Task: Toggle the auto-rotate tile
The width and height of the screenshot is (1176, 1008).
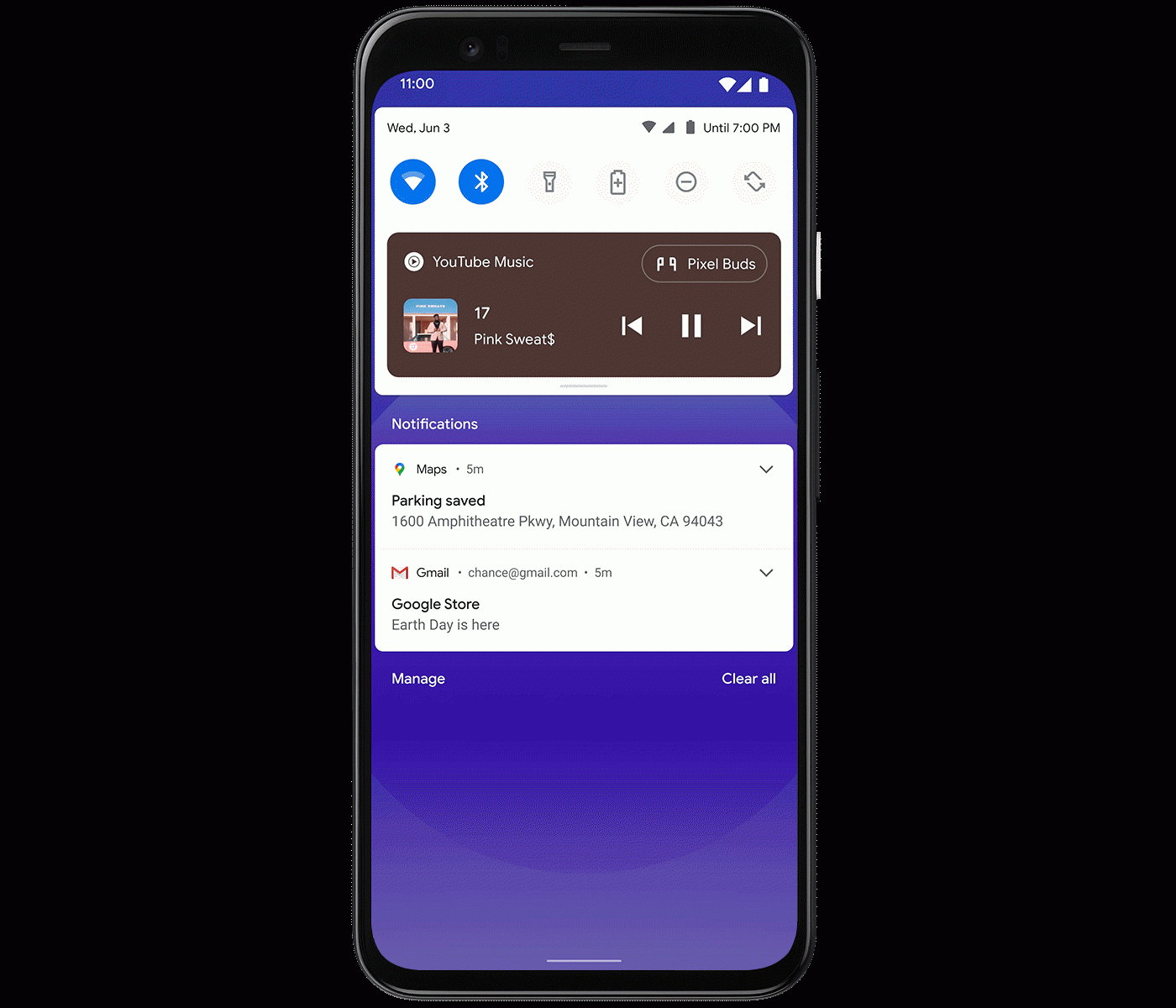Action: coord(754,181)
